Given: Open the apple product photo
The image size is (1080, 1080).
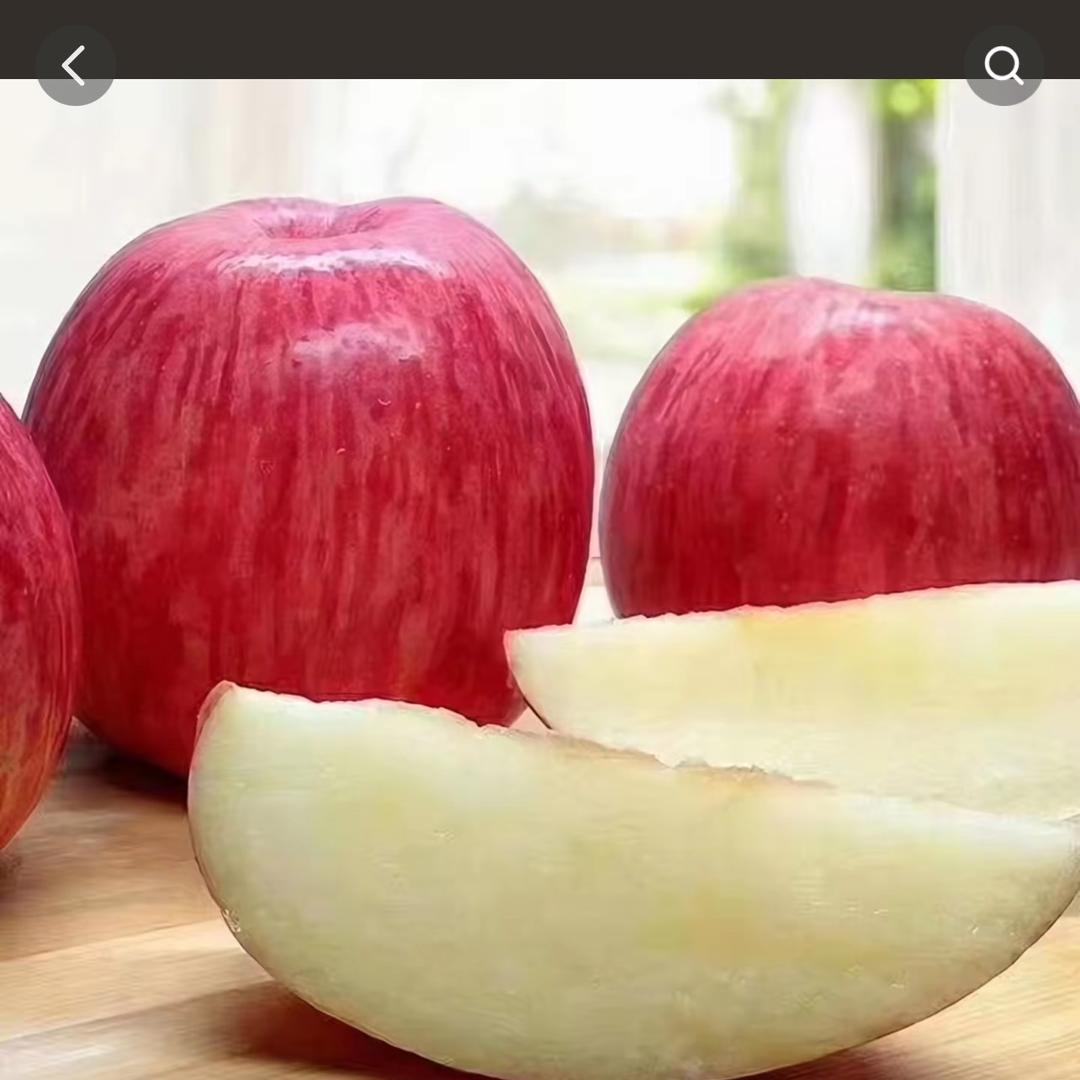Looking at the screenshot, I should pyautogui.click(x=540, y=580).
